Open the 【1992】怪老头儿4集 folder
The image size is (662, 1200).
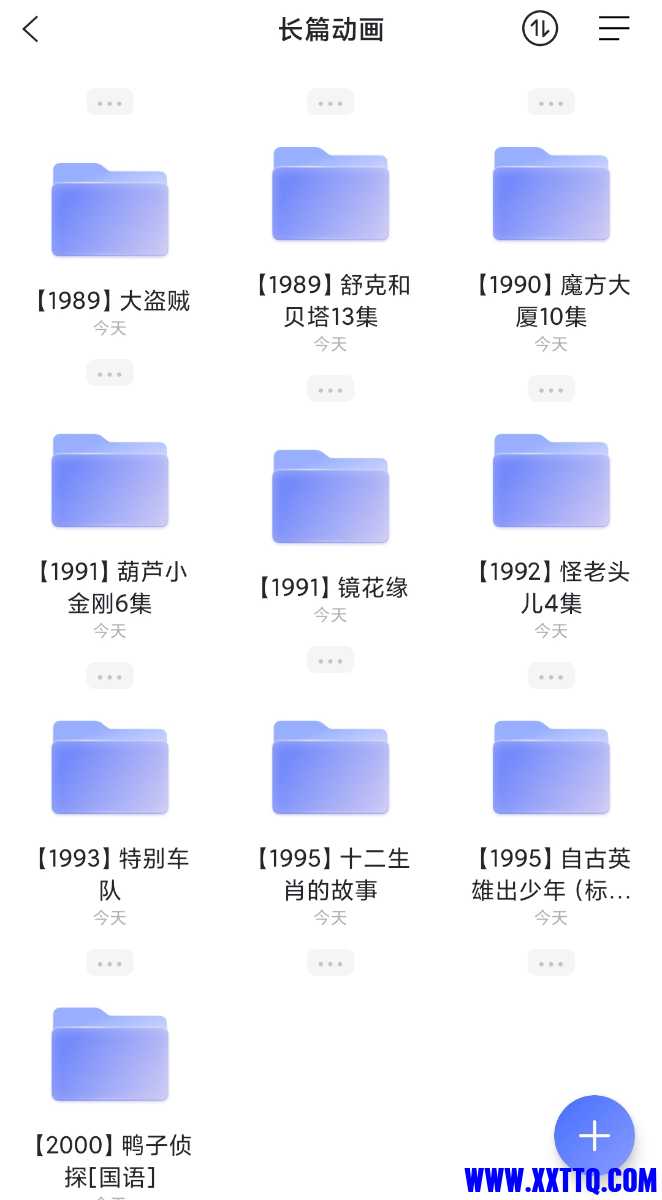[x=551, y=481]
